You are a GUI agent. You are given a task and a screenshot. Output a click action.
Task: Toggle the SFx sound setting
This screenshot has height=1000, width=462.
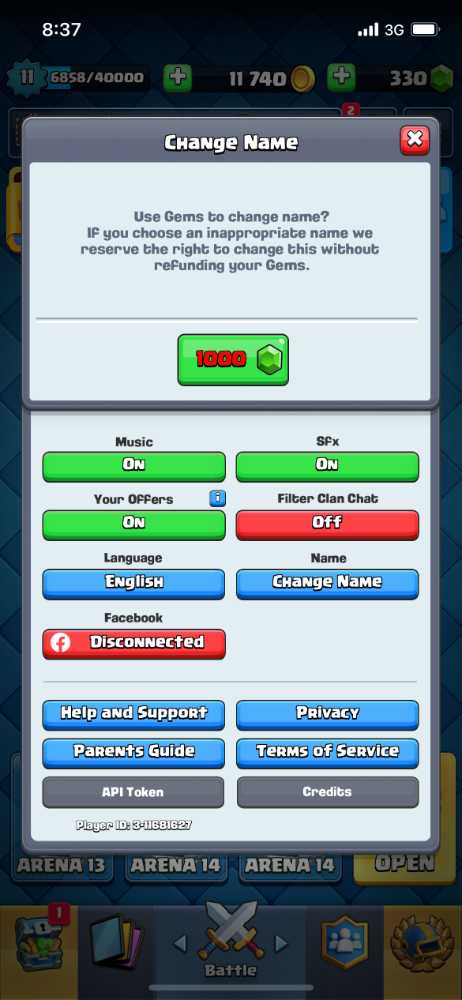[327, 466]
